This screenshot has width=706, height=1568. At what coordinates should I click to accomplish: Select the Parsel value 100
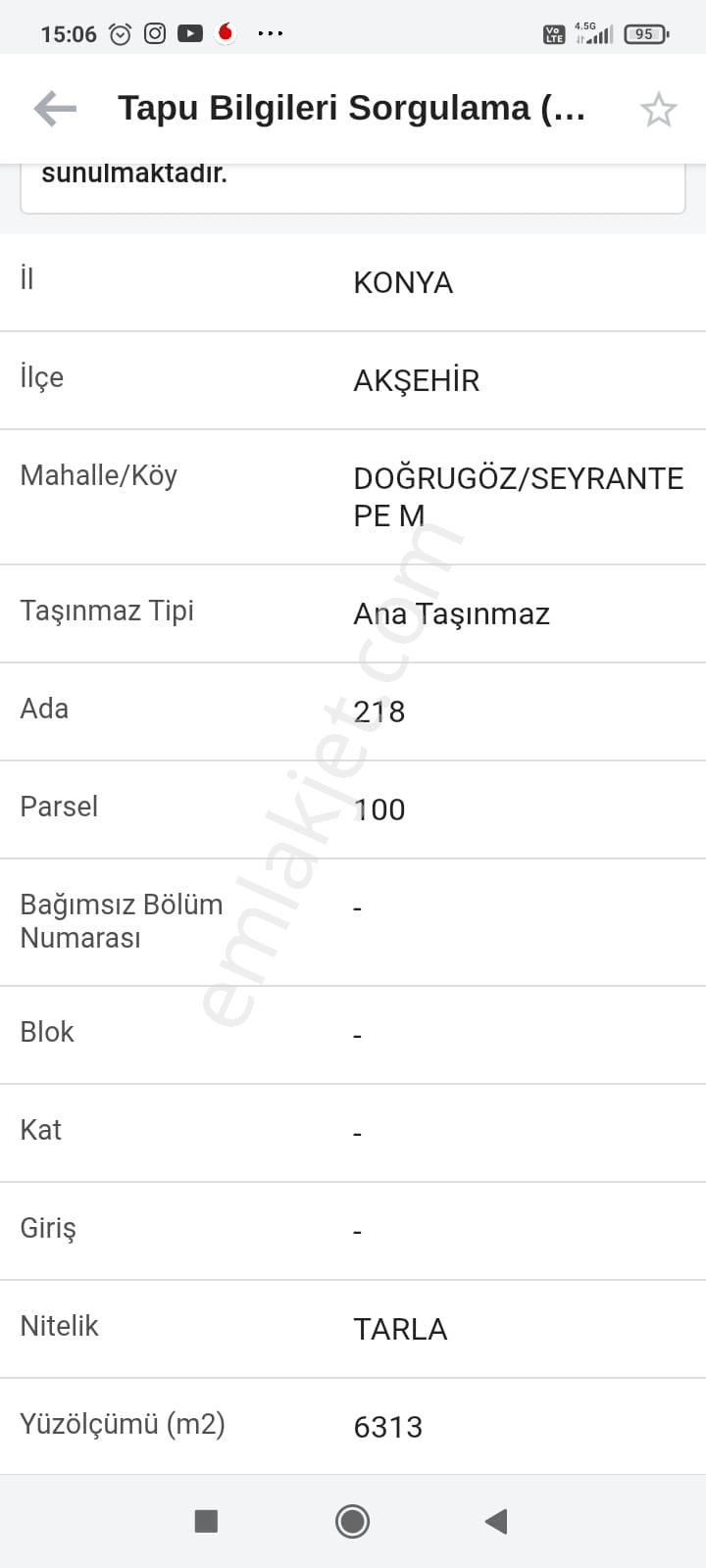tap(378, 810)
